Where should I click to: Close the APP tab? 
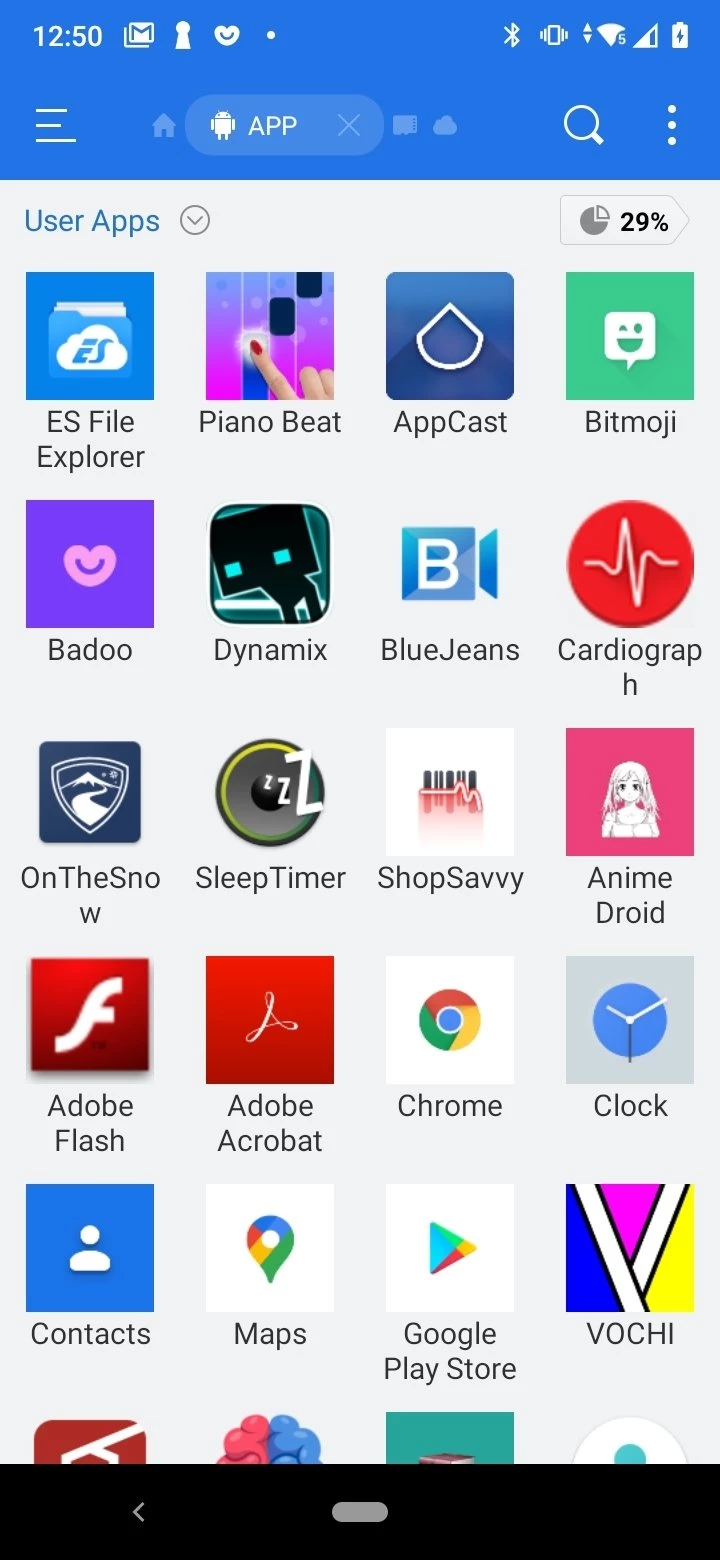click(348, 126)
